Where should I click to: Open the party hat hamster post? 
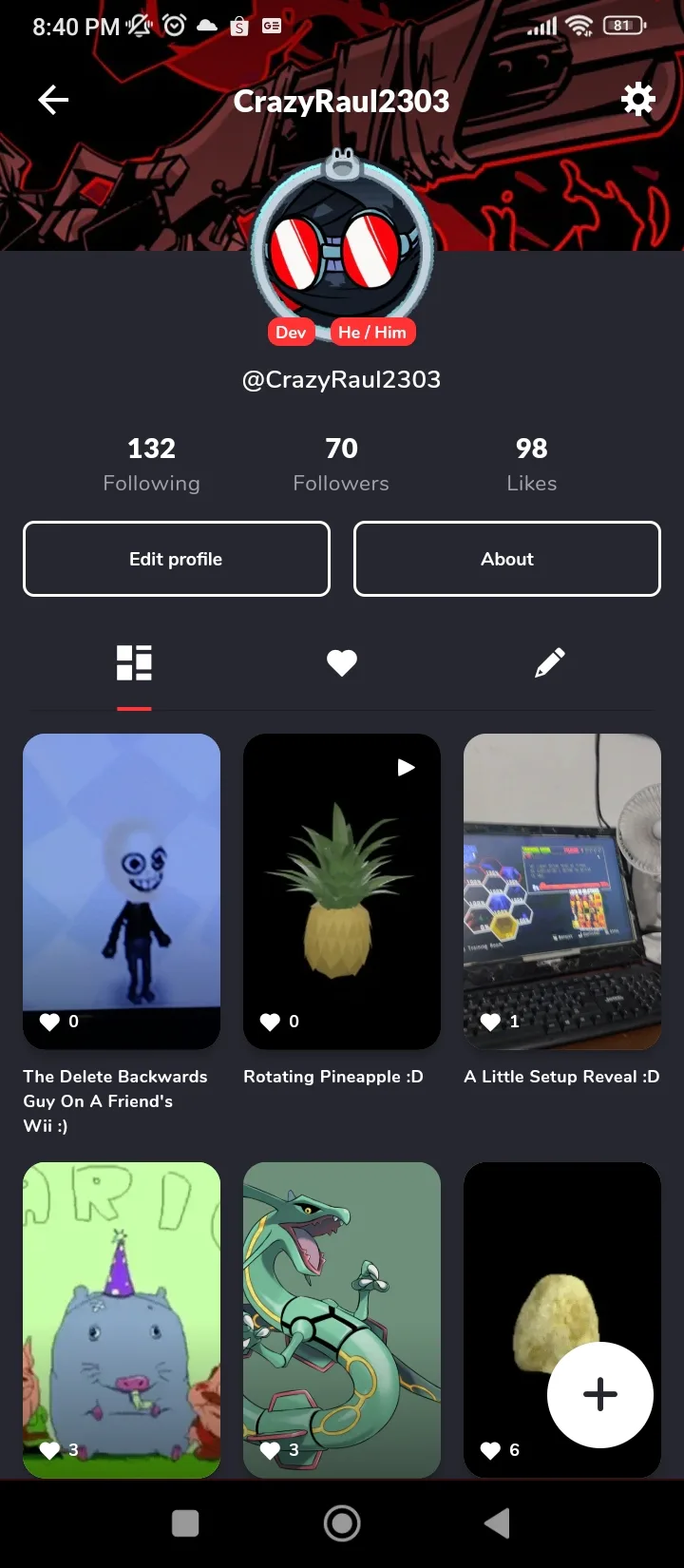click(x=122, y=1319)
